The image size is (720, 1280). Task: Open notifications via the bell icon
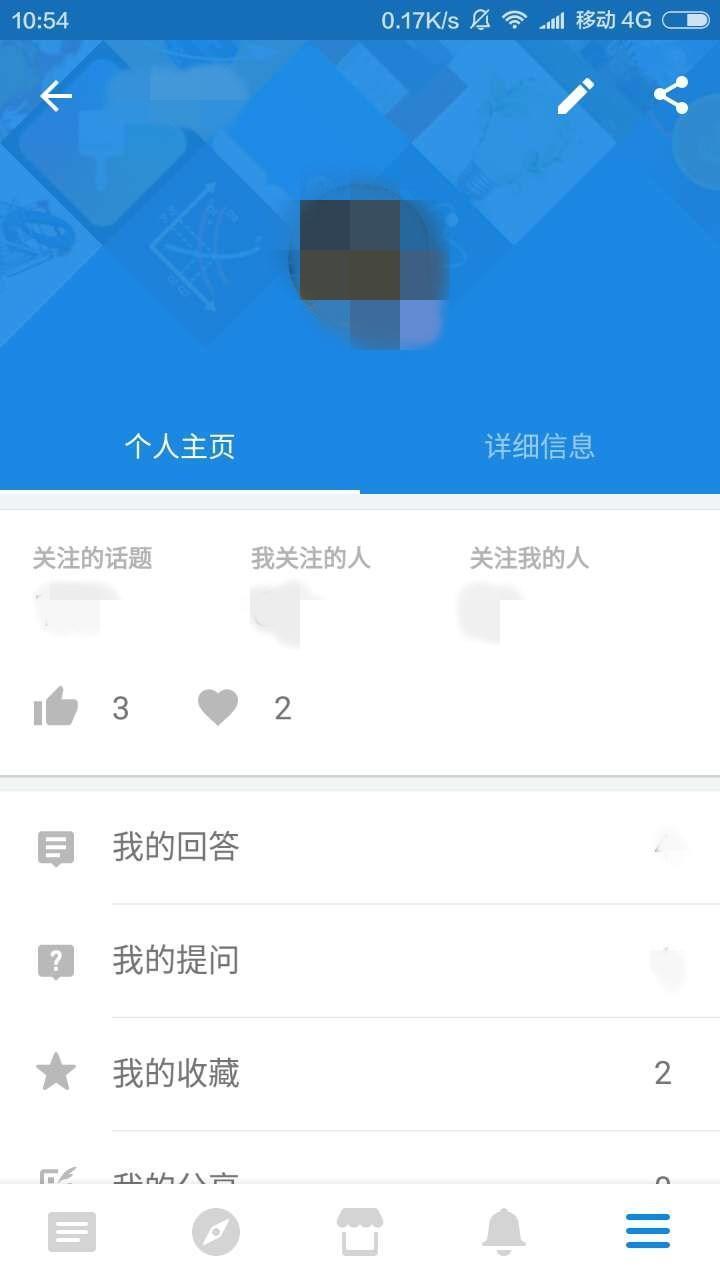(503, 1231)
